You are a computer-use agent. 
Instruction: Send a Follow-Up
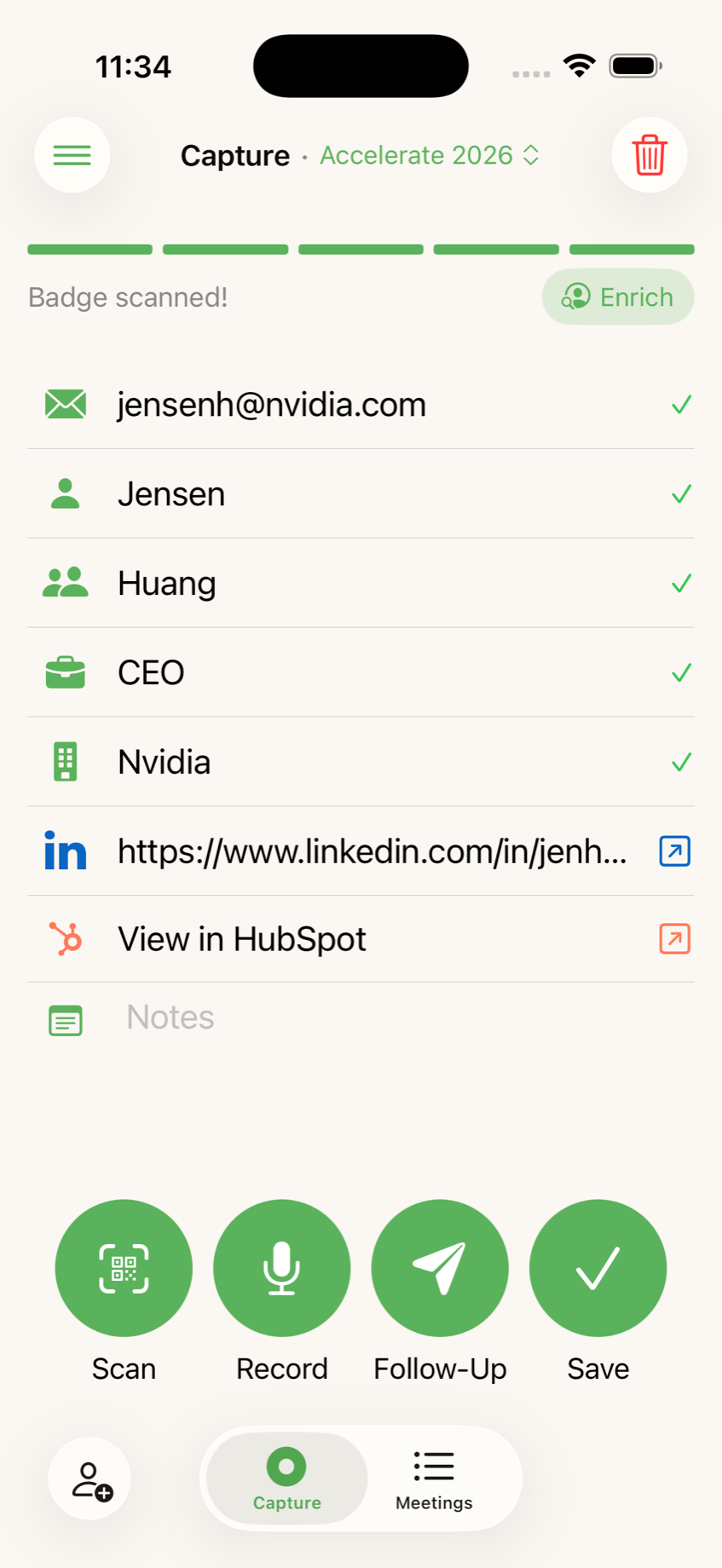point(440,1268)
